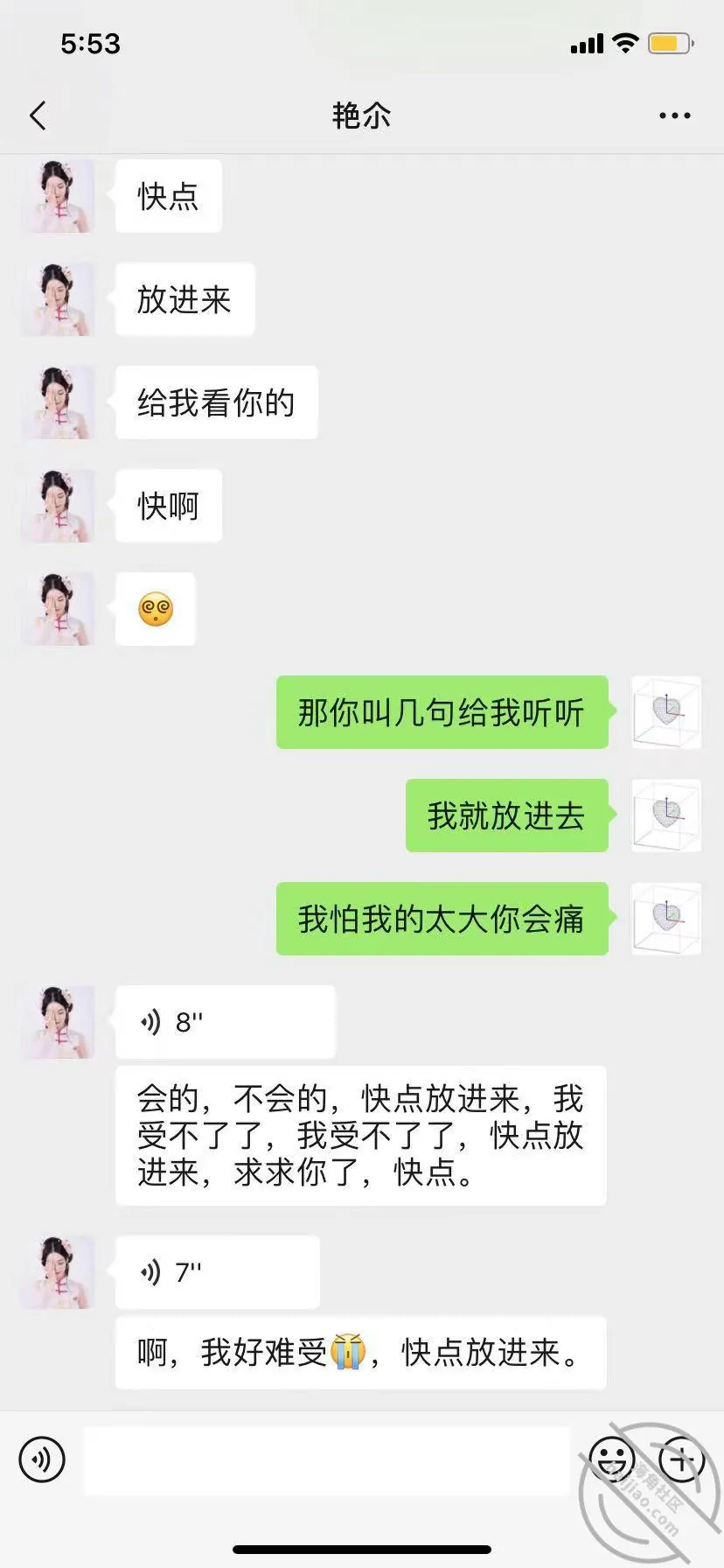Play the 7-second voice message

(x=217, y=1271)
